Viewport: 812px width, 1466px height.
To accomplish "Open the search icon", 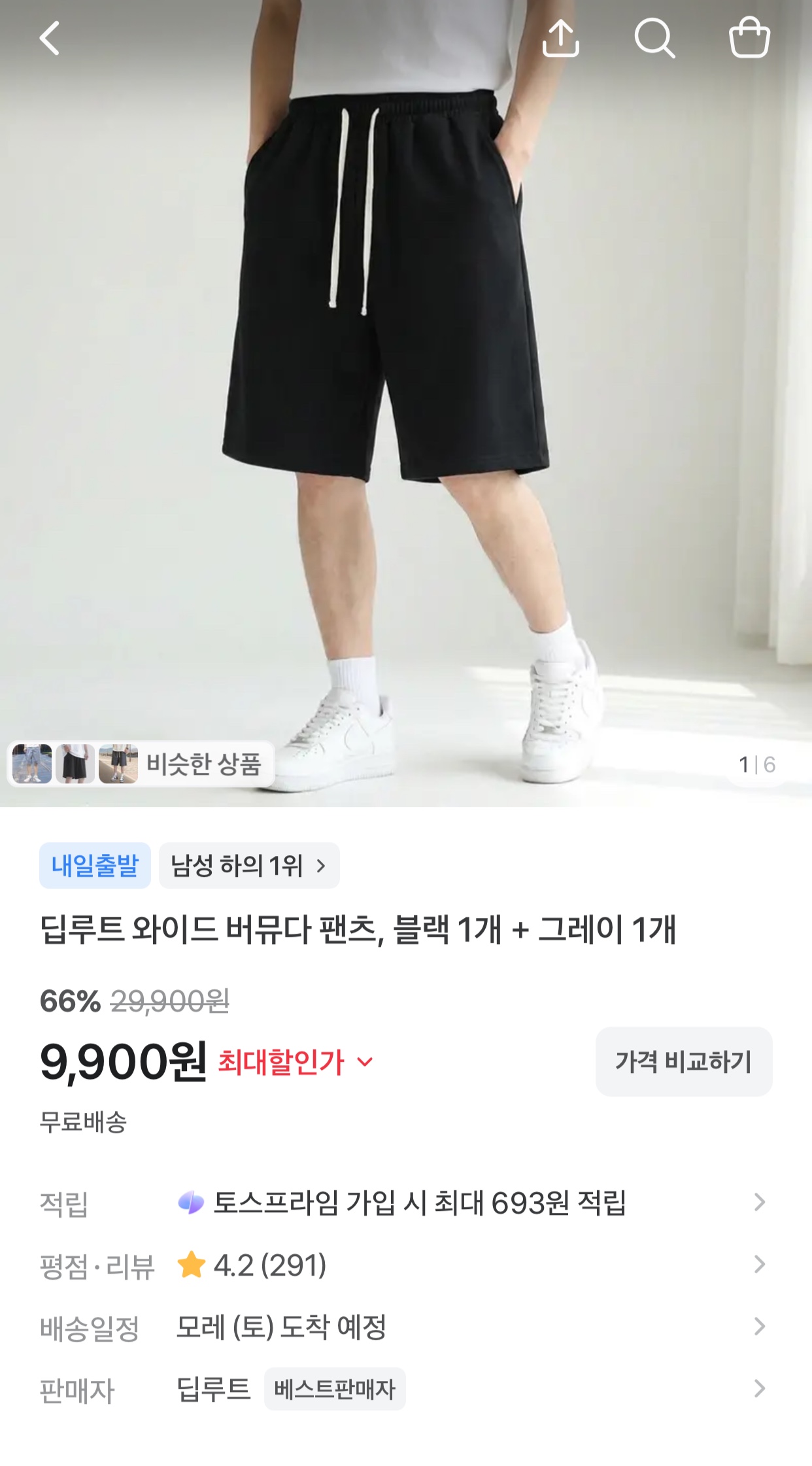I will pos(654,38).
